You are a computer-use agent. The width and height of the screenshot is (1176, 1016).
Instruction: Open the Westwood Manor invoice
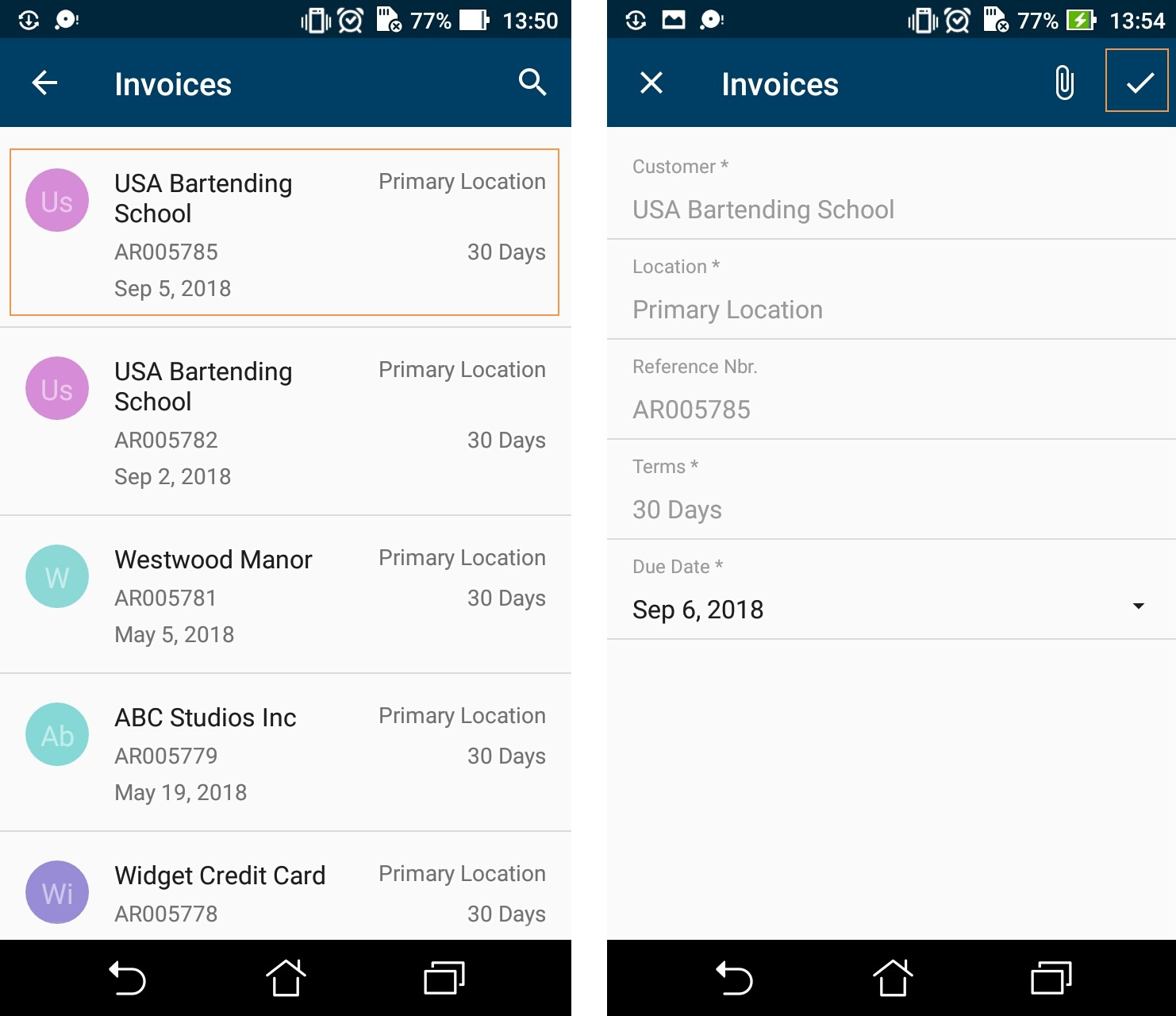tap(284, 595)
